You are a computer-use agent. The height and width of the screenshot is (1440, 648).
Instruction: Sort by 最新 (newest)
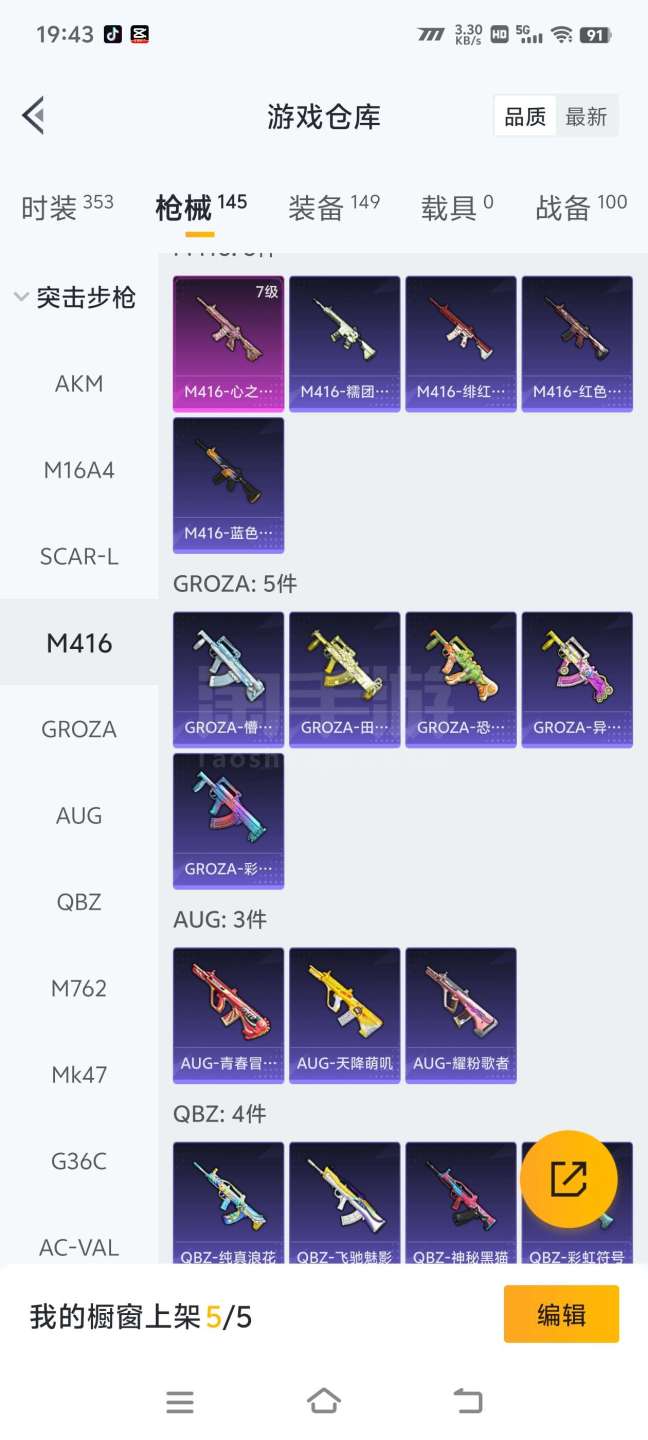click(x=586, y=117)
